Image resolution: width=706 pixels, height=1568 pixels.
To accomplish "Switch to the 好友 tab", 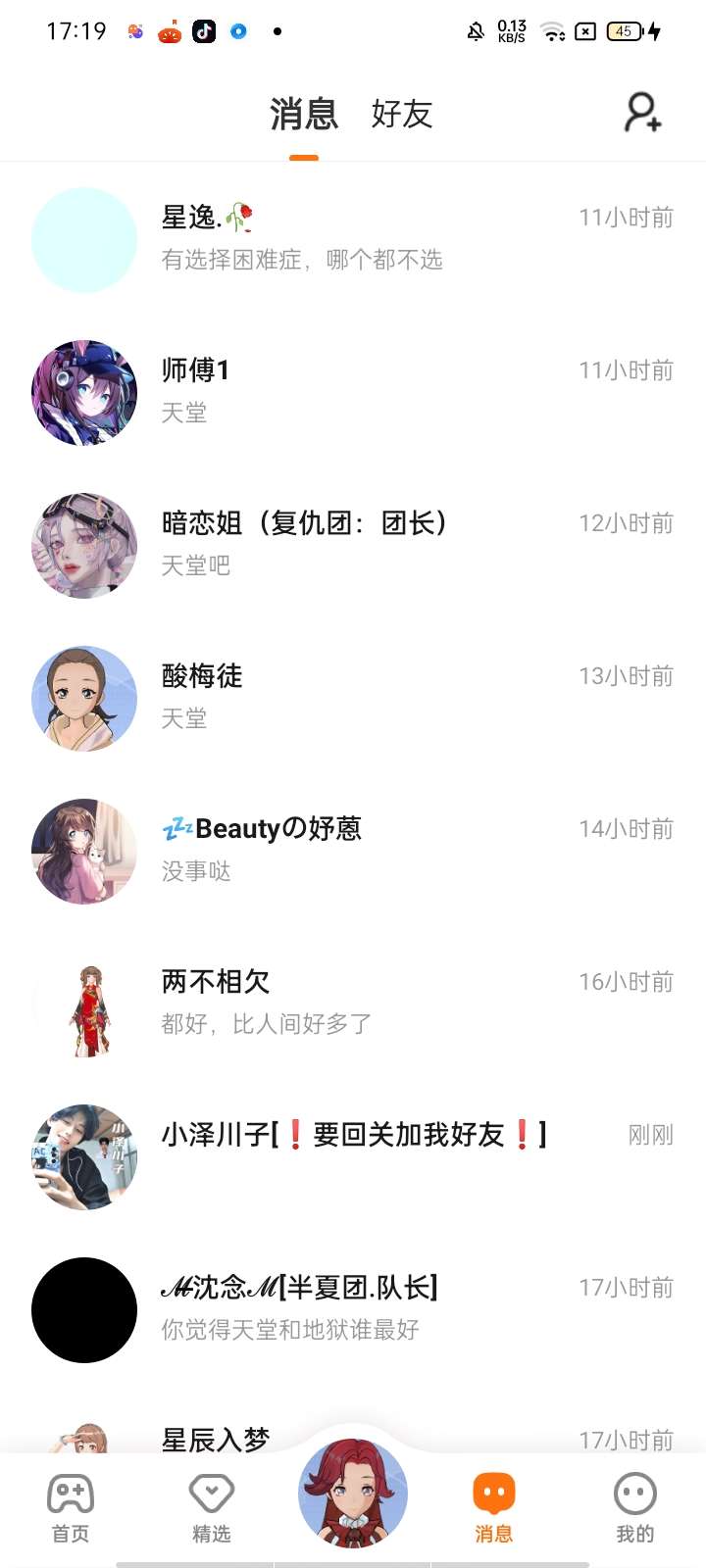I will coord(401,114).
